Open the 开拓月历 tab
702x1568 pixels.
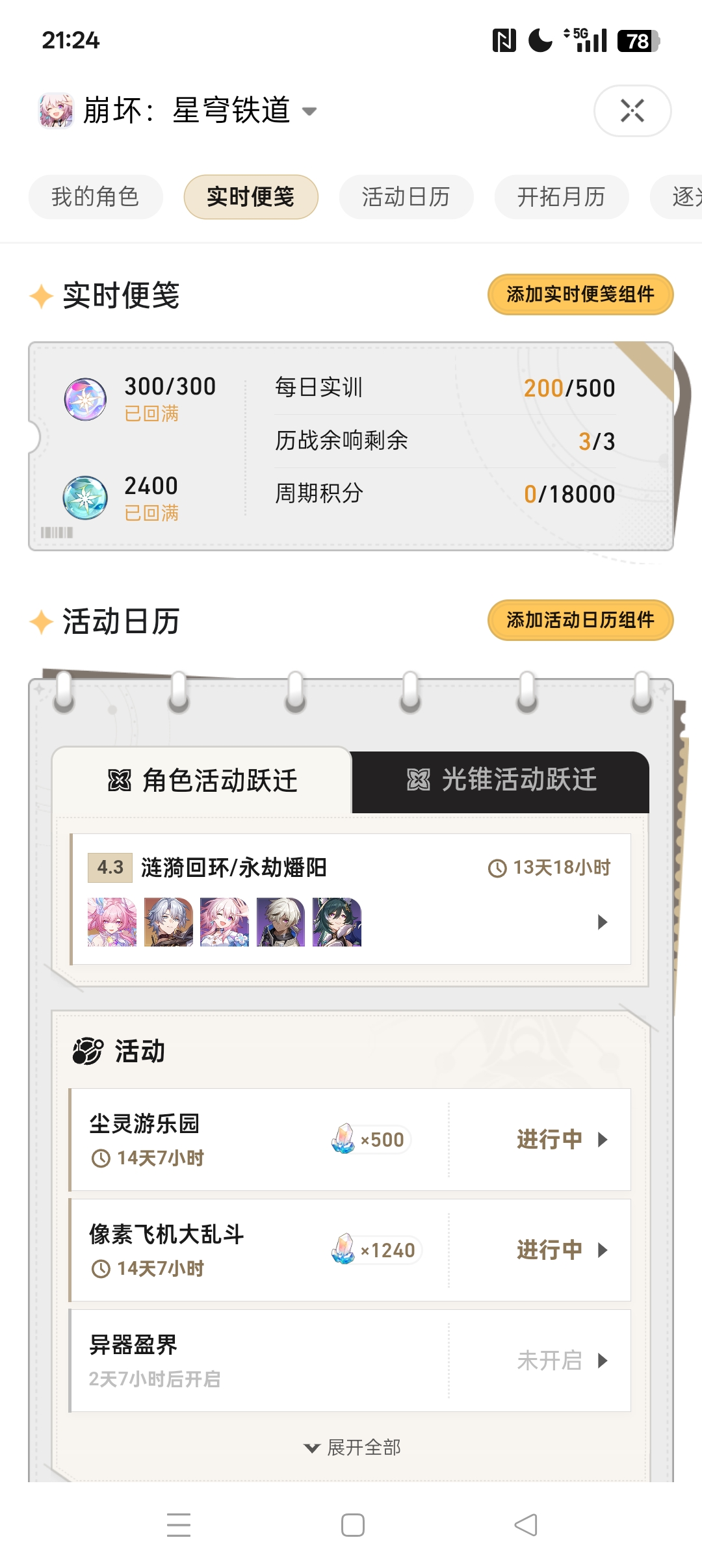(562, 197)
